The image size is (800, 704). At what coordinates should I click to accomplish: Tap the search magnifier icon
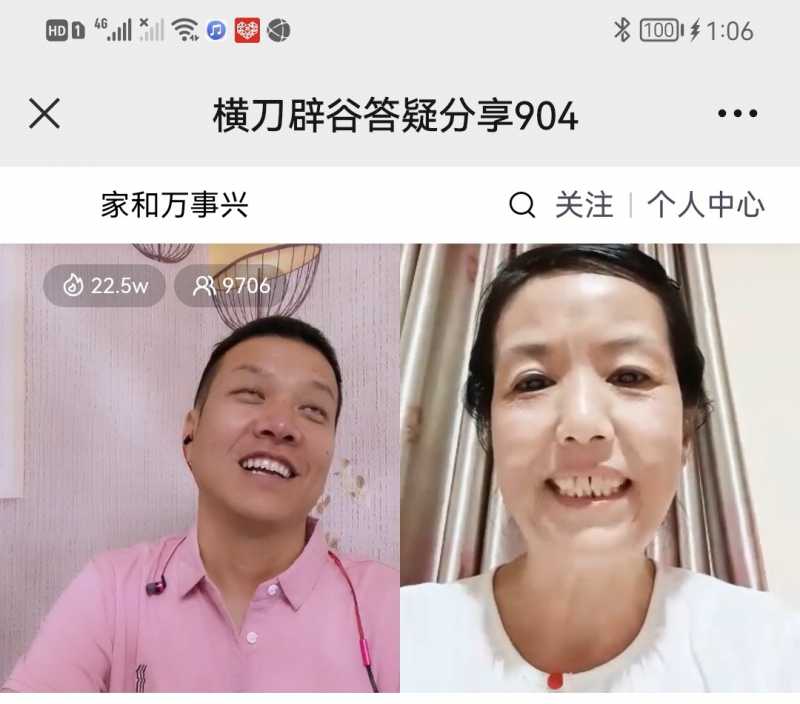[x=522, y=206]
